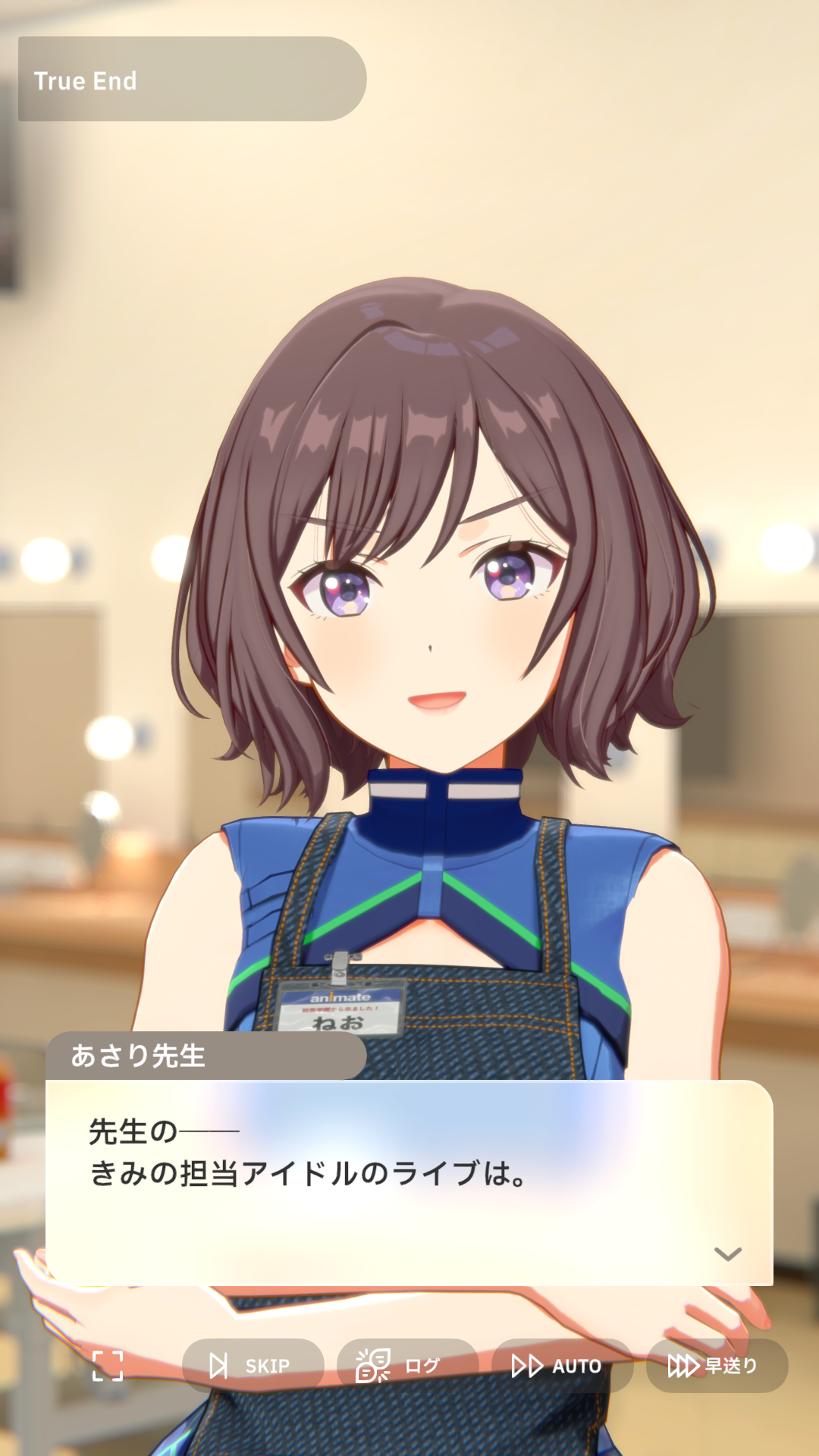Open the dialogue log (ログ)
The image size is (819, 1456).
[x=406, y=1366]
